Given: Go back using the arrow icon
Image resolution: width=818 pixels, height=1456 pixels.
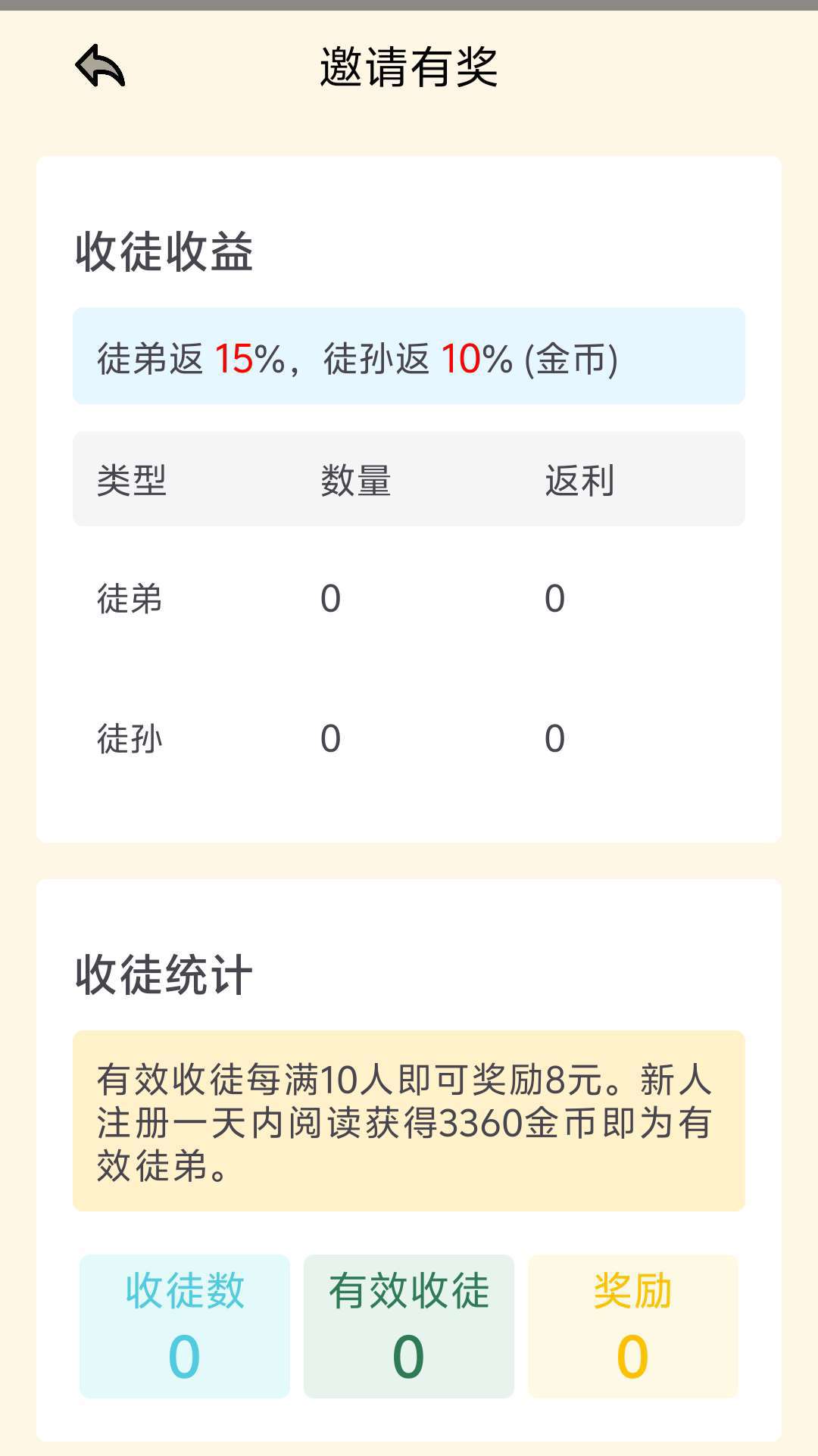Looking at the screenshot, I should pyautogui.click(x=100, y=66).
